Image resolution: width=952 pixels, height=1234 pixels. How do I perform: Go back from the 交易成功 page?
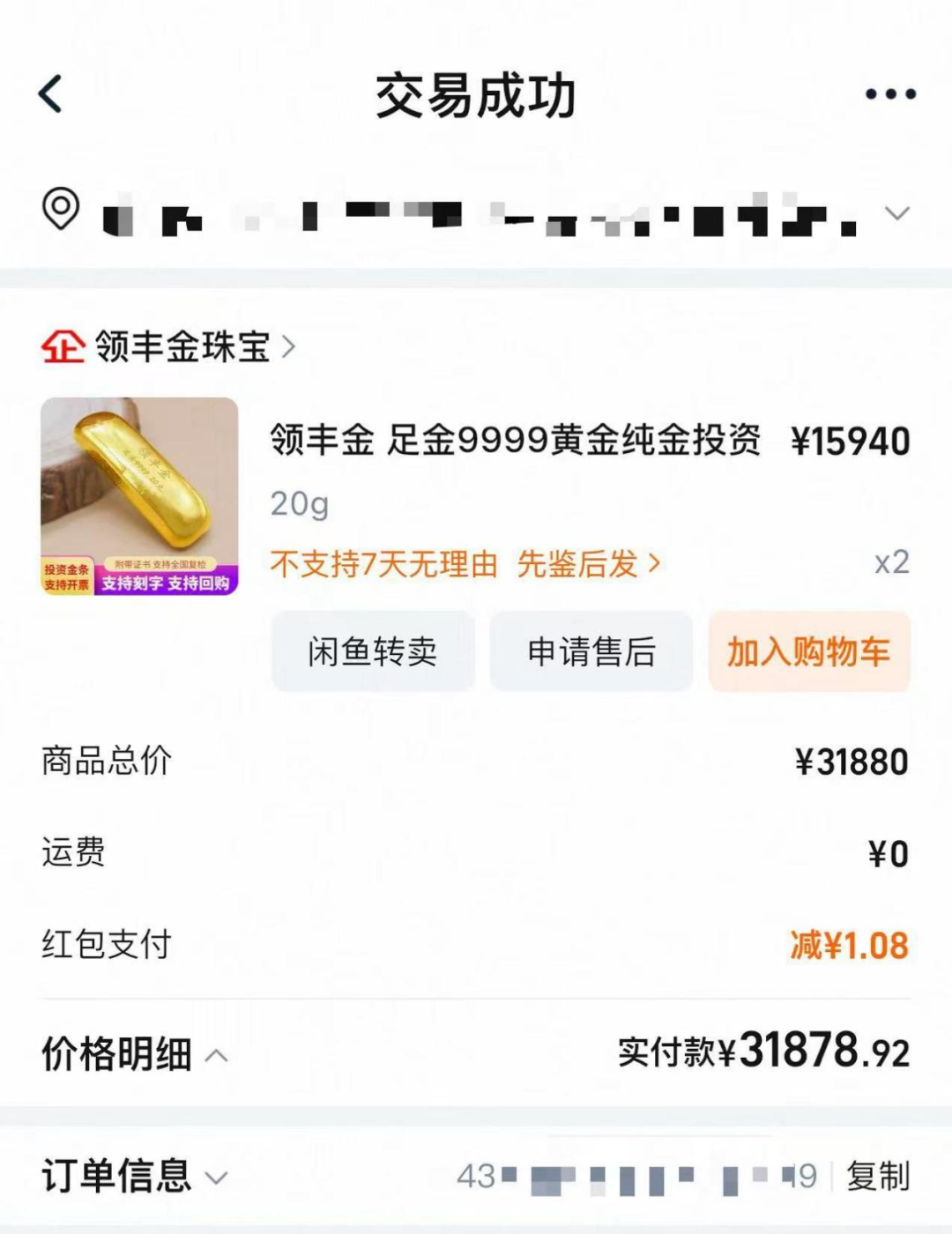pos(51,94)
